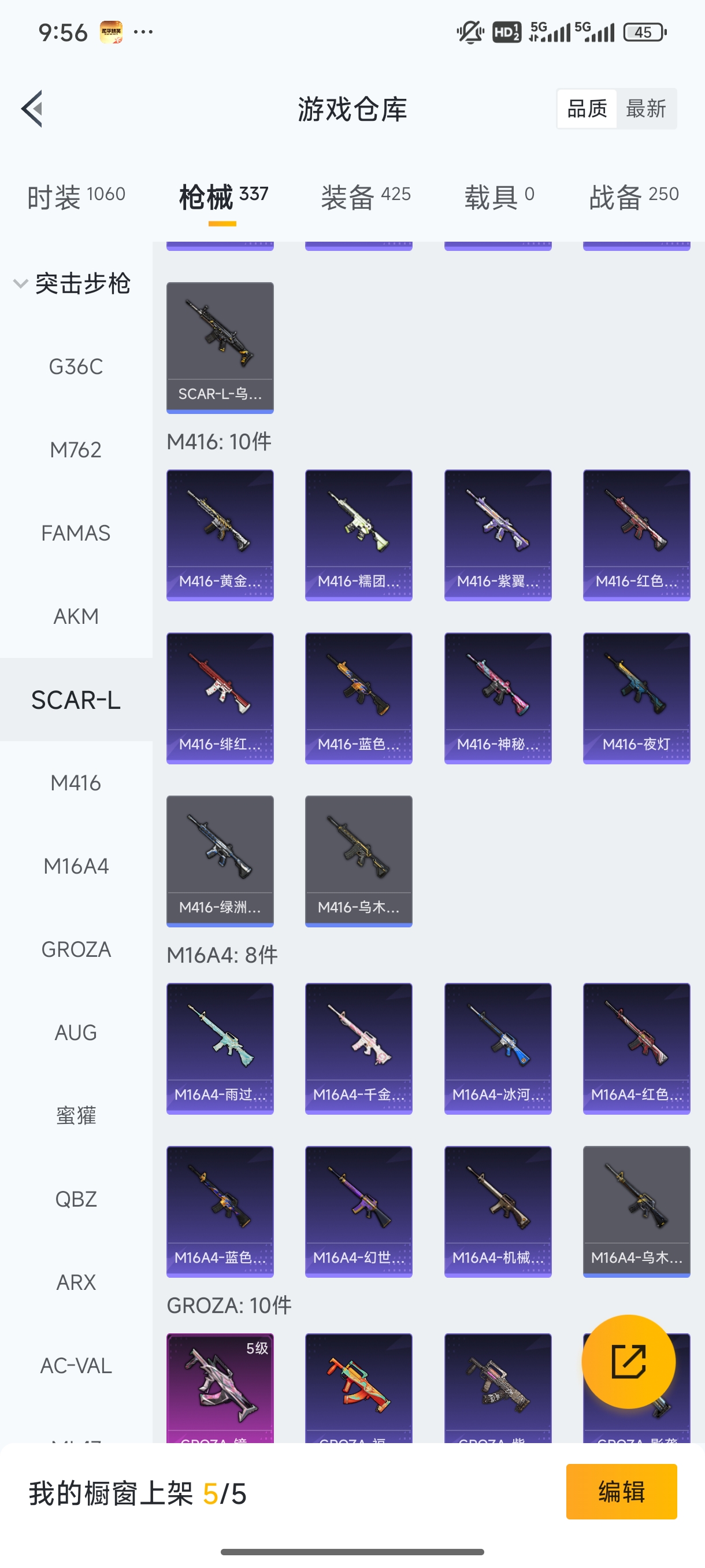Switch to the 装备 tab
The height and width of the screenshot is (1568, 705).
pos(366,197)
